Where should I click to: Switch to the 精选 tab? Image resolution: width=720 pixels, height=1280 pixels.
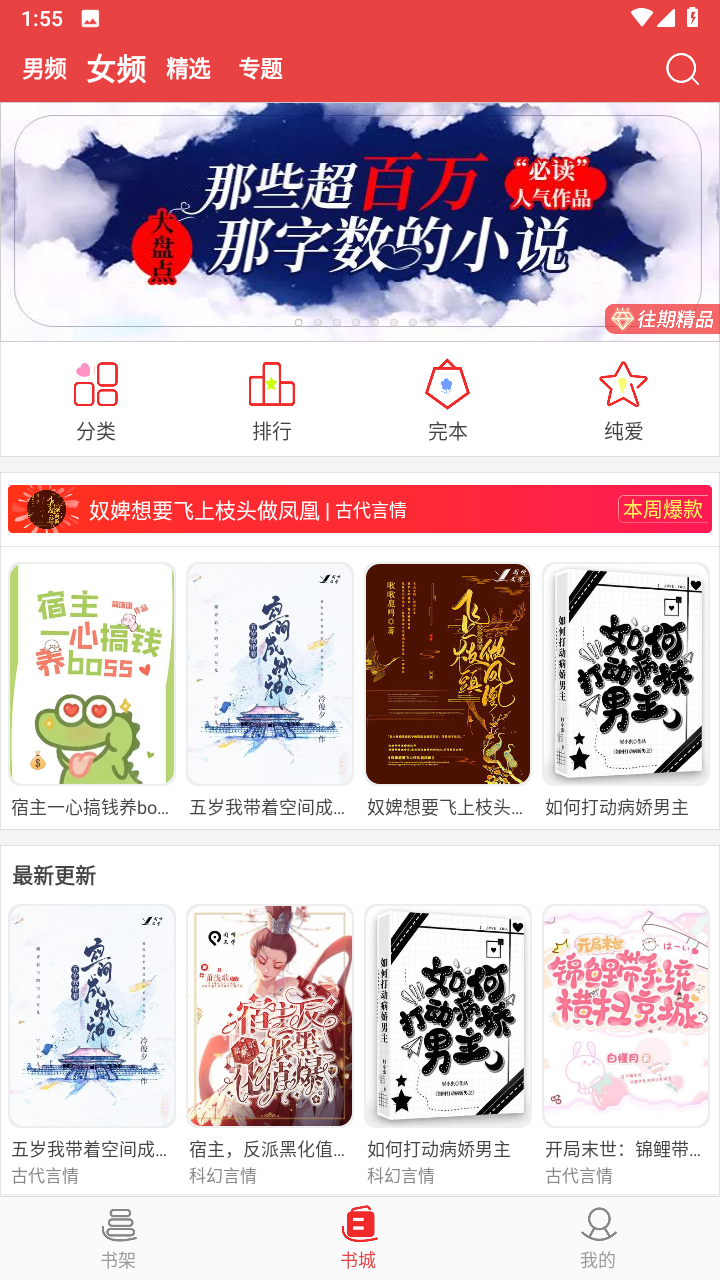pyautogui.click(x=188, y=69)
